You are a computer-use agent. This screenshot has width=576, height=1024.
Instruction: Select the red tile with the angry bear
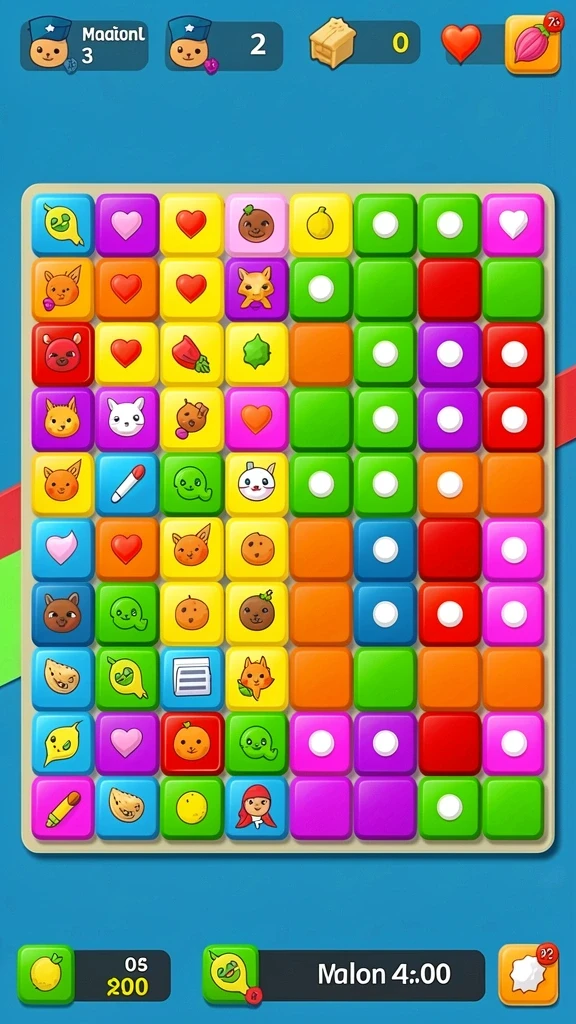63,355
